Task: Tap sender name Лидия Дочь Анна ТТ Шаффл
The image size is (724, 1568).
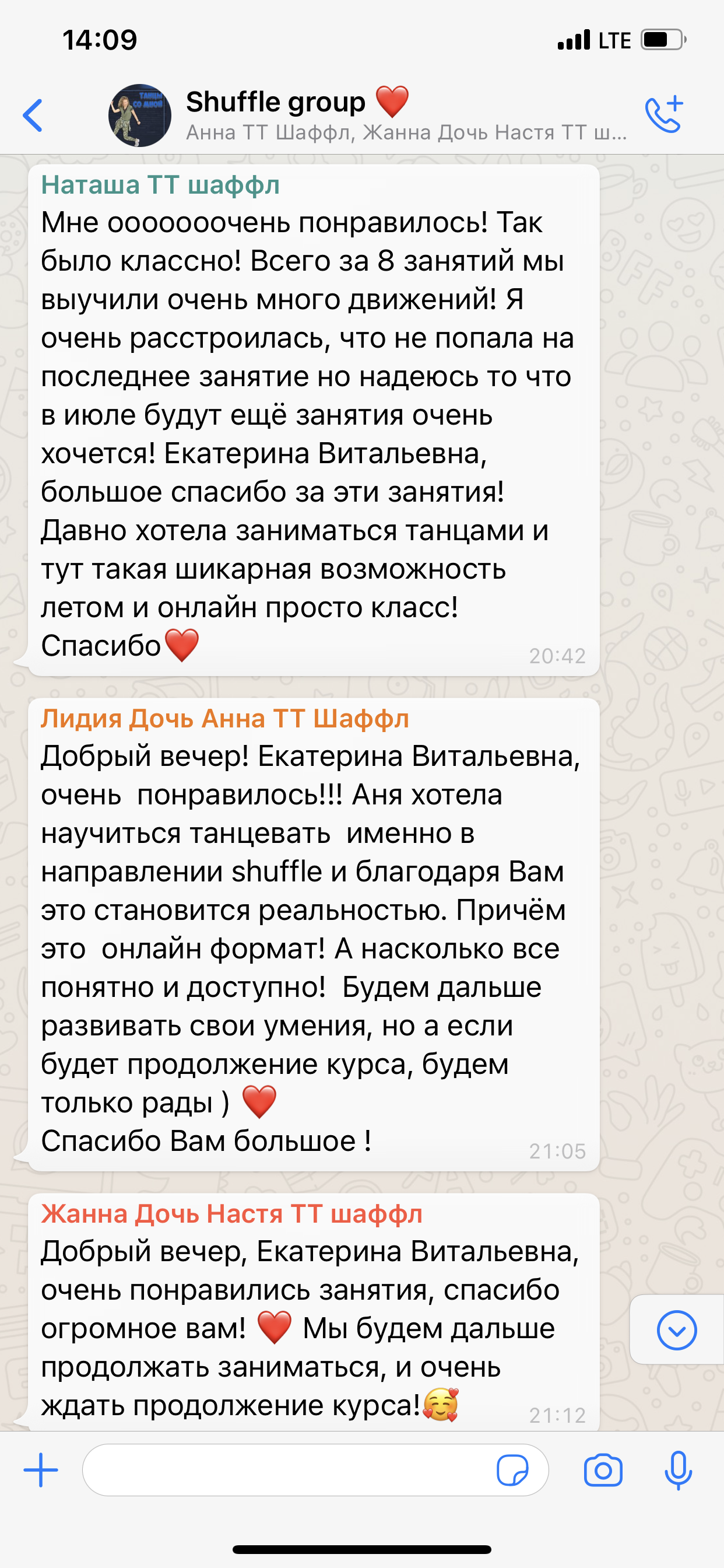Action: point(224,719)
